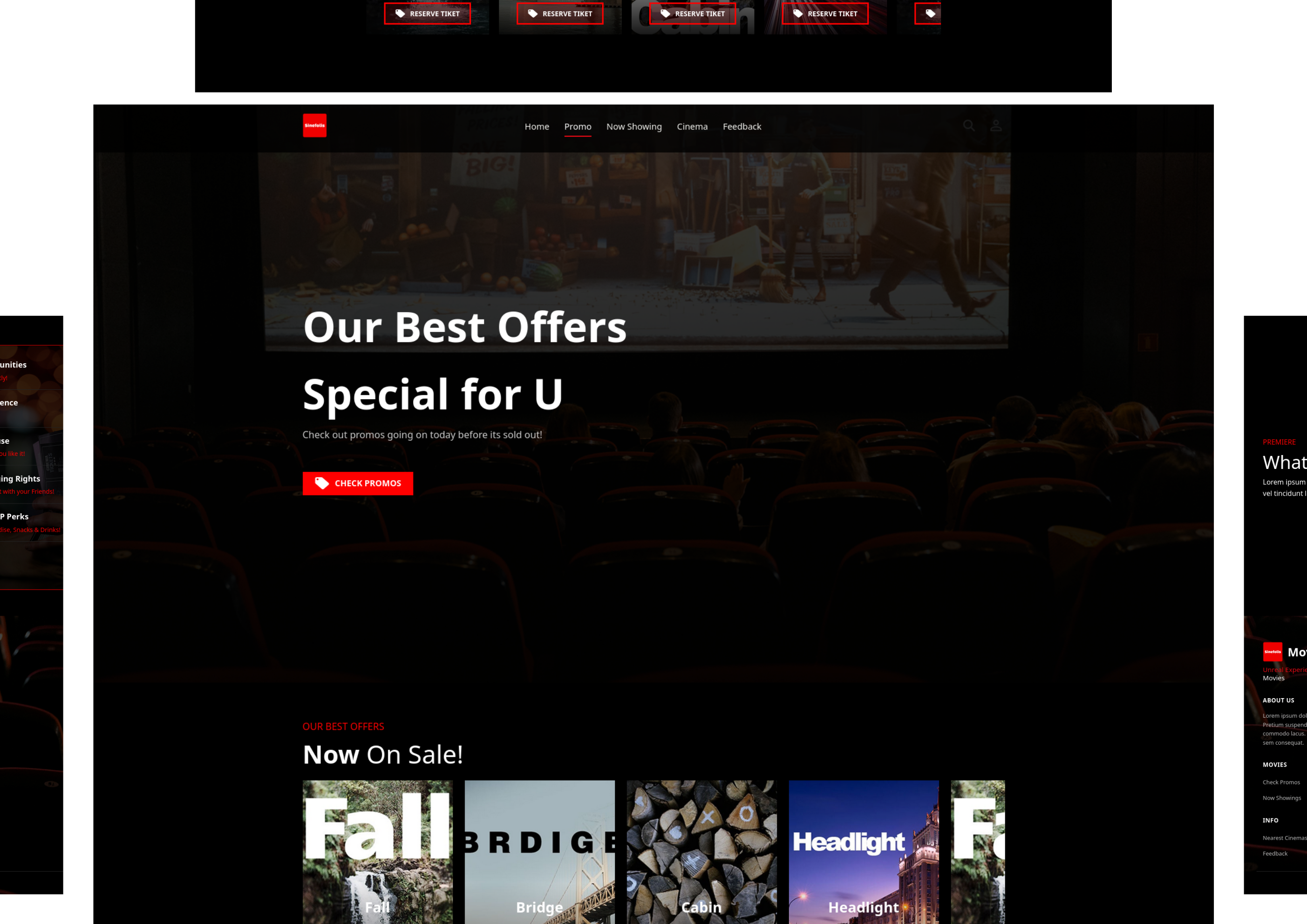The height and width of the screenshot is (924, 1307).
Task: Open the Headlight movie card
Action: pyautogui.click(x=863, y=851)
